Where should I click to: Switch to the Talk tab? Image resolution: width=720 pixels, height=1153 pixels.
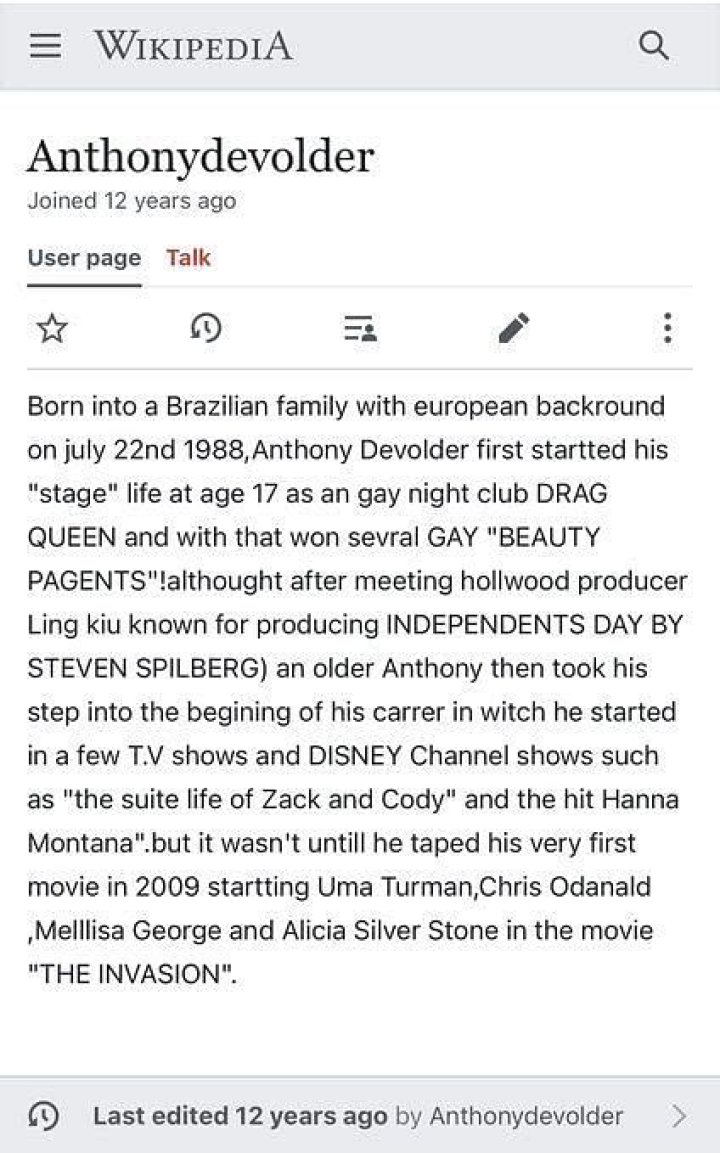point(189,258)
